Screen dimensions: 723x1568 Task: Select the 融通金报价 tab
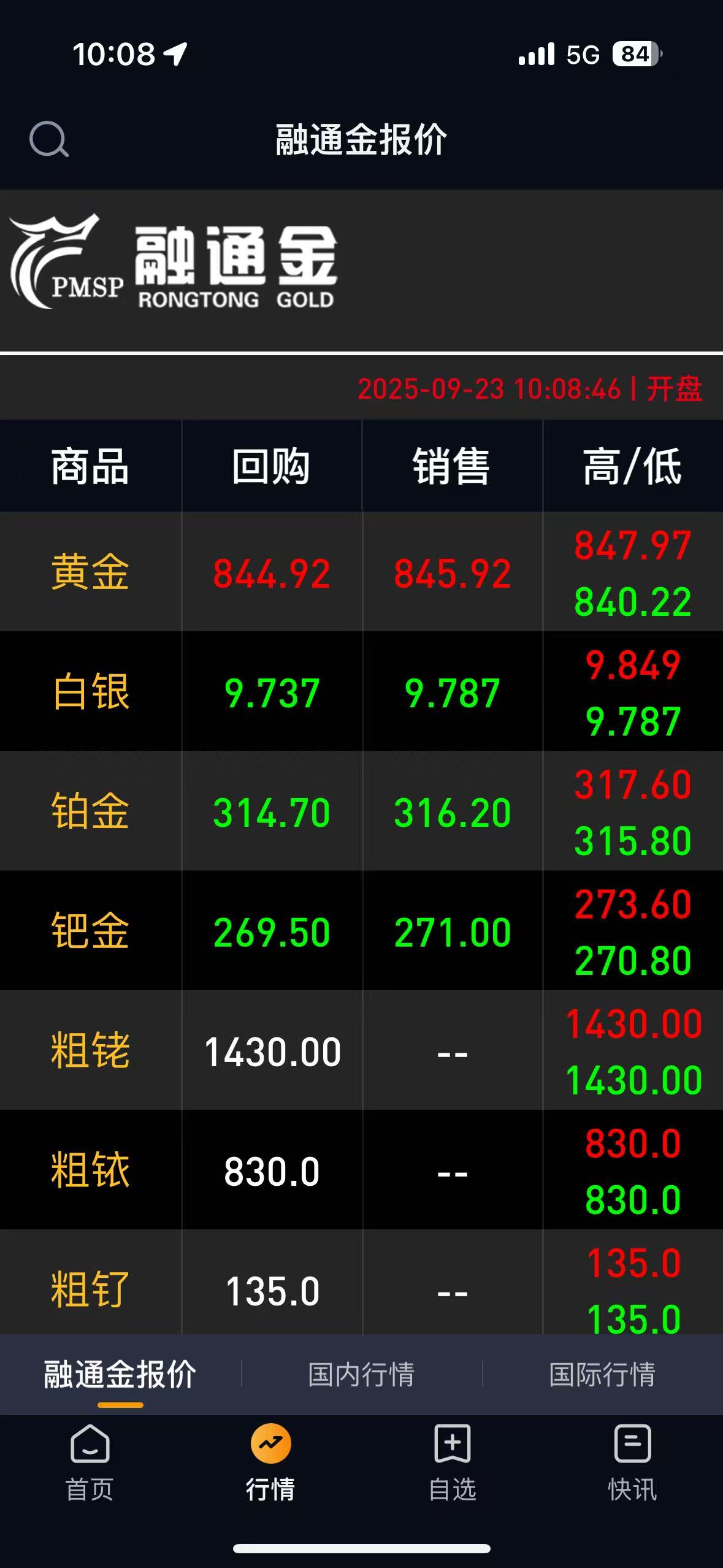(x=120, y=1374)
